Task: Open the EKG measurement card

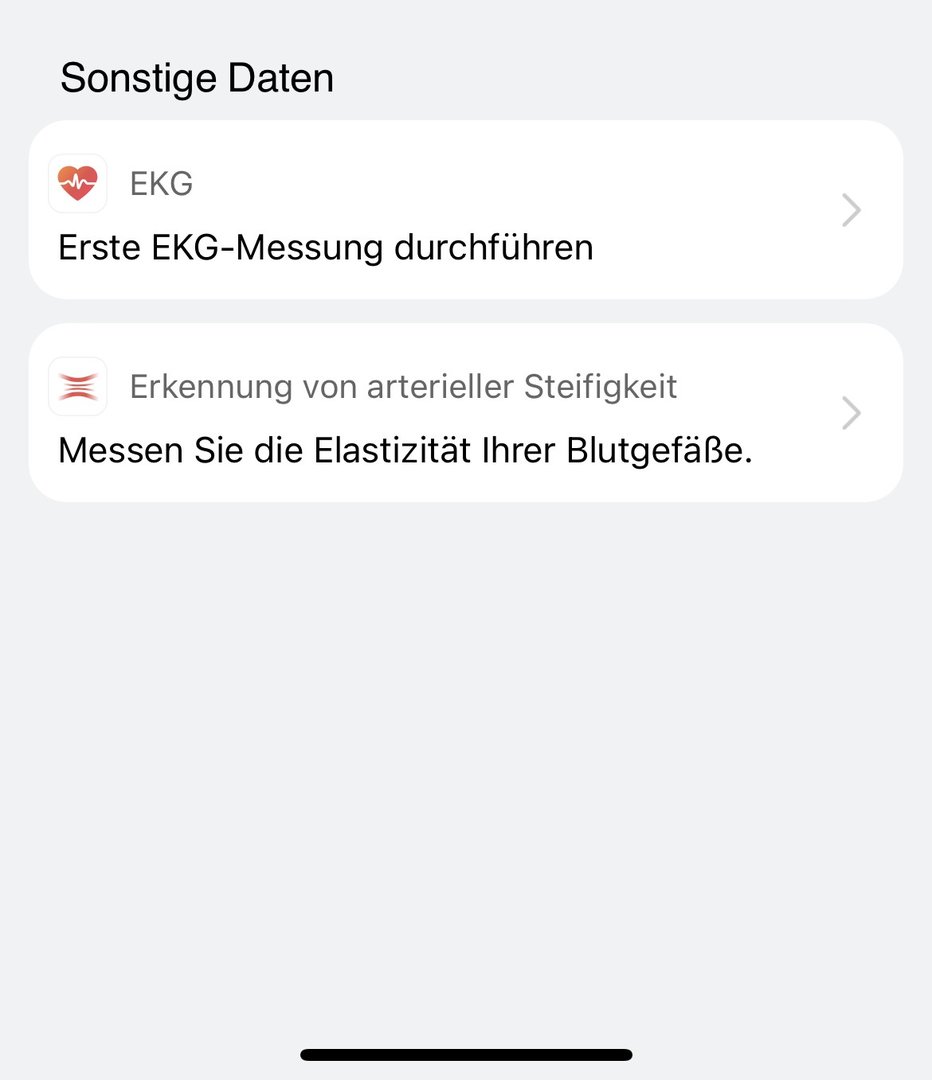Action: [x=465, y=211]
